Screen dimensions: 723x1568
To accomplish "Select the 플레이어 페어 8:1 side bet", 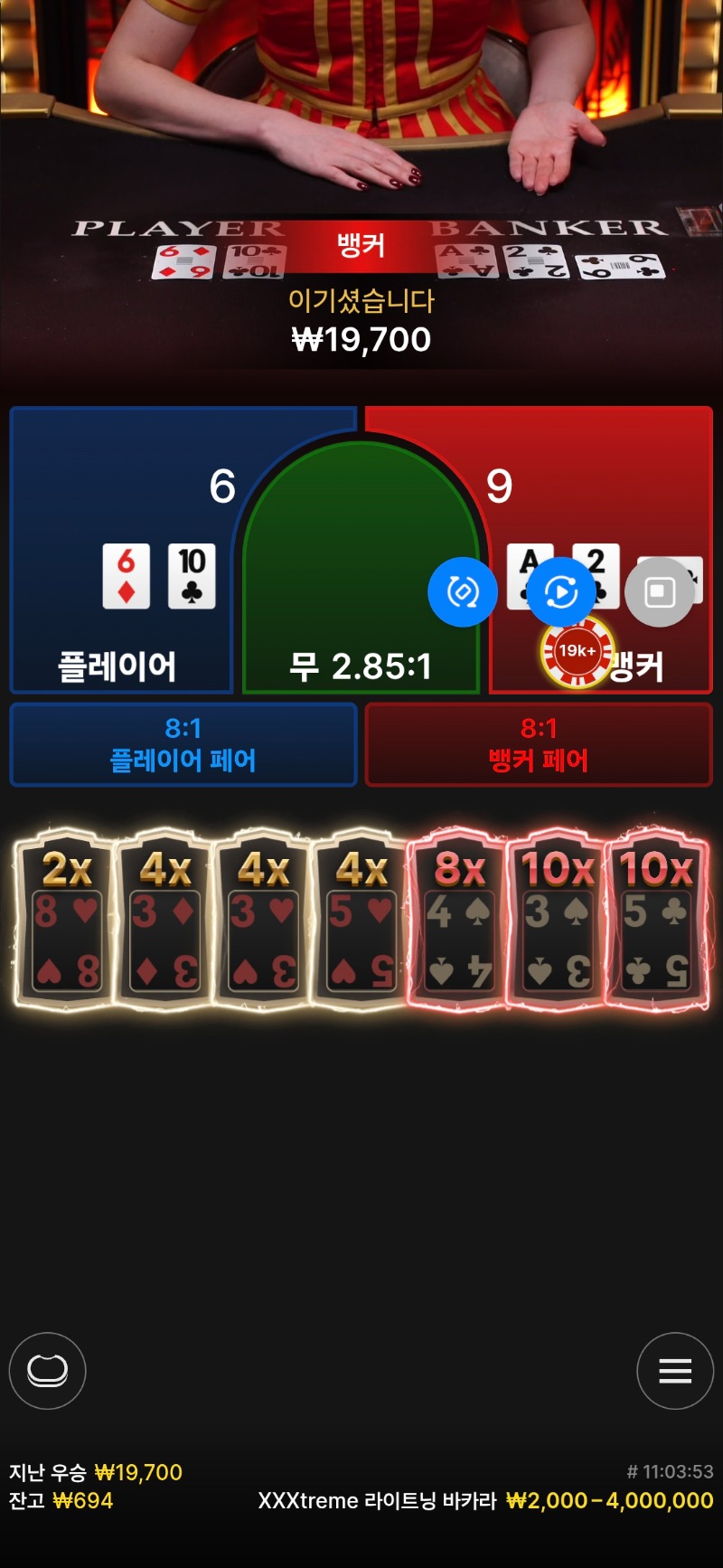I will pyautogui.click(x=183, y=744).
